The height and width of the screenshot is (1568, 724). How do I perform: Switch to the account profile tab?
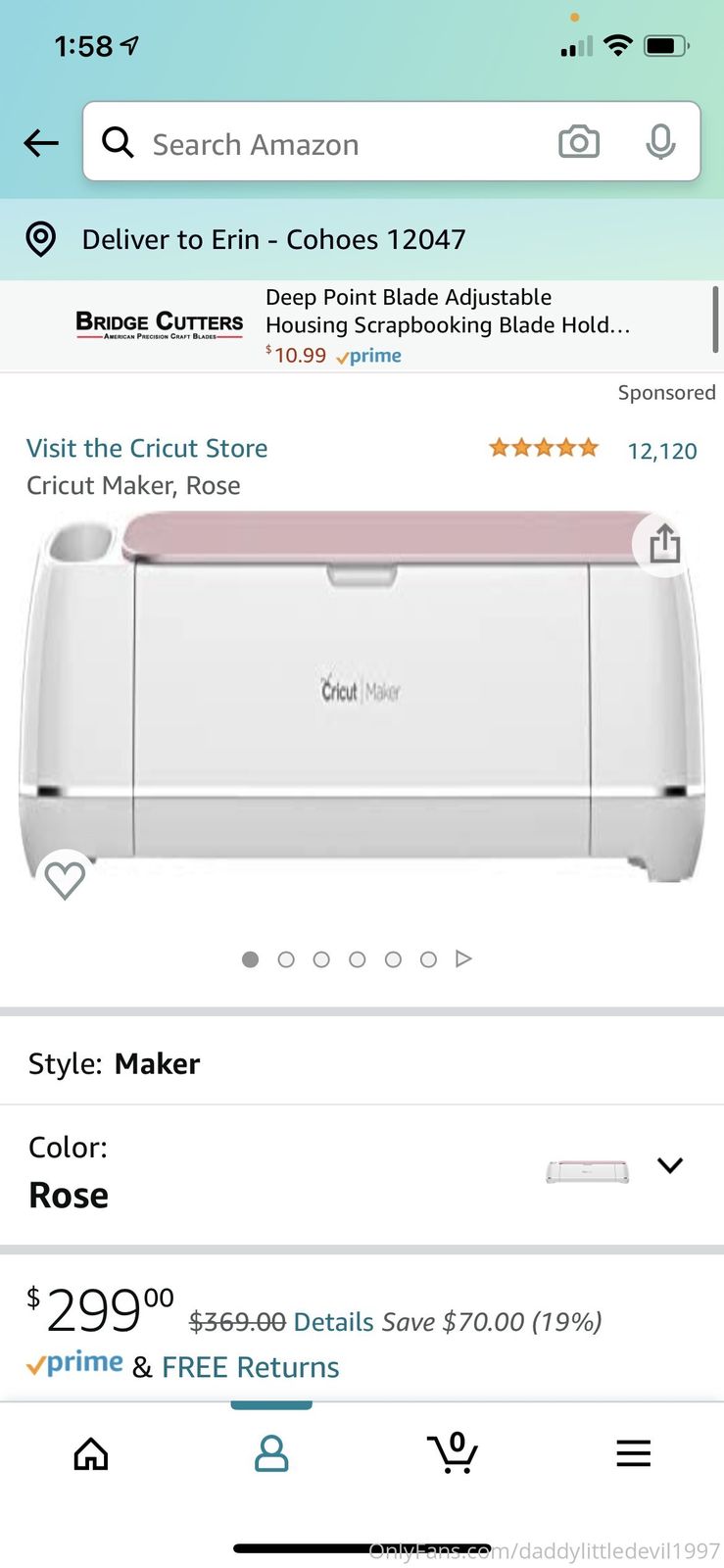271,1453
